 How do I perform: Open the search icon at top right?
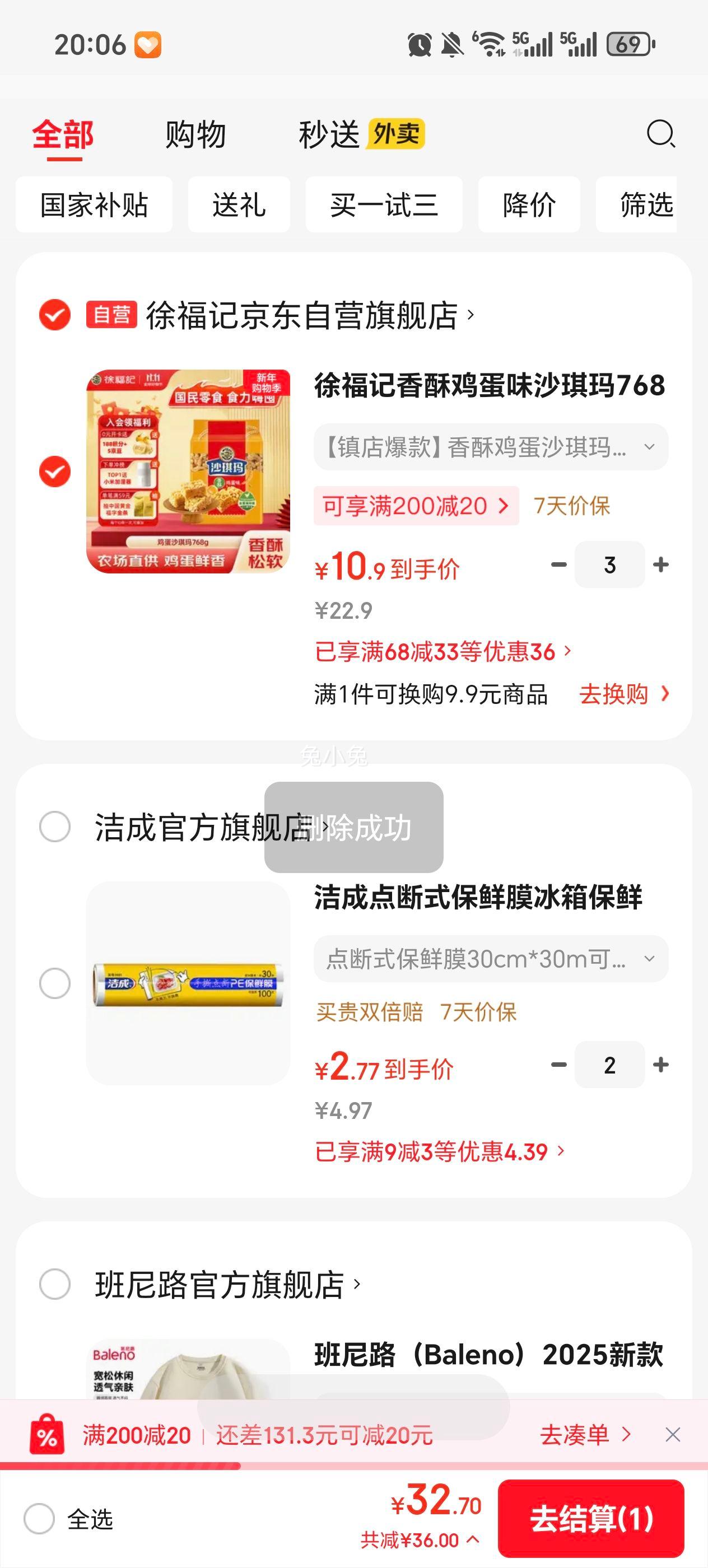(x=661, y=135)
